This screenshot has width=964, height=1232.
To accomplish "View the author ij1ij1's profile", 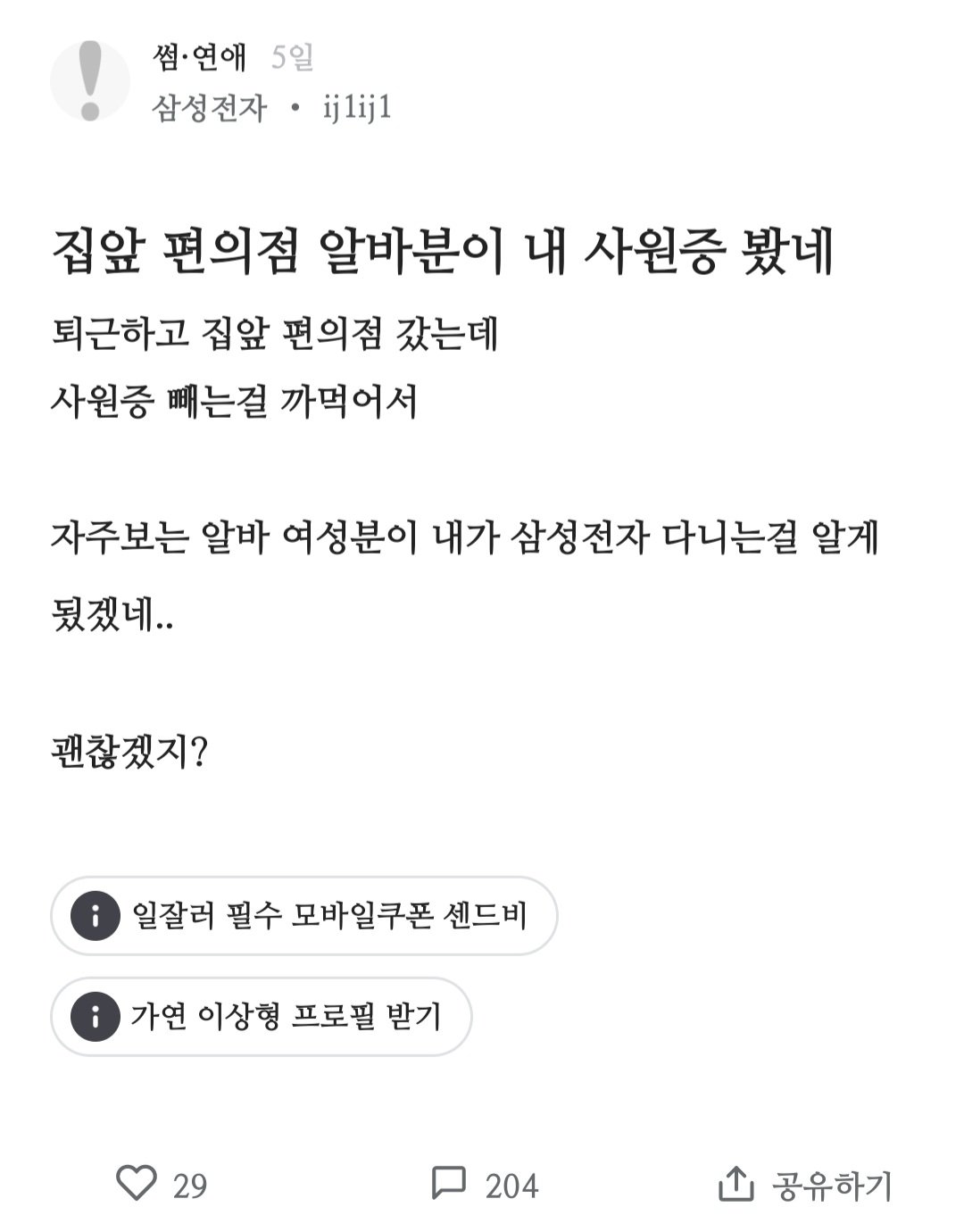I will tap(356, 108).
